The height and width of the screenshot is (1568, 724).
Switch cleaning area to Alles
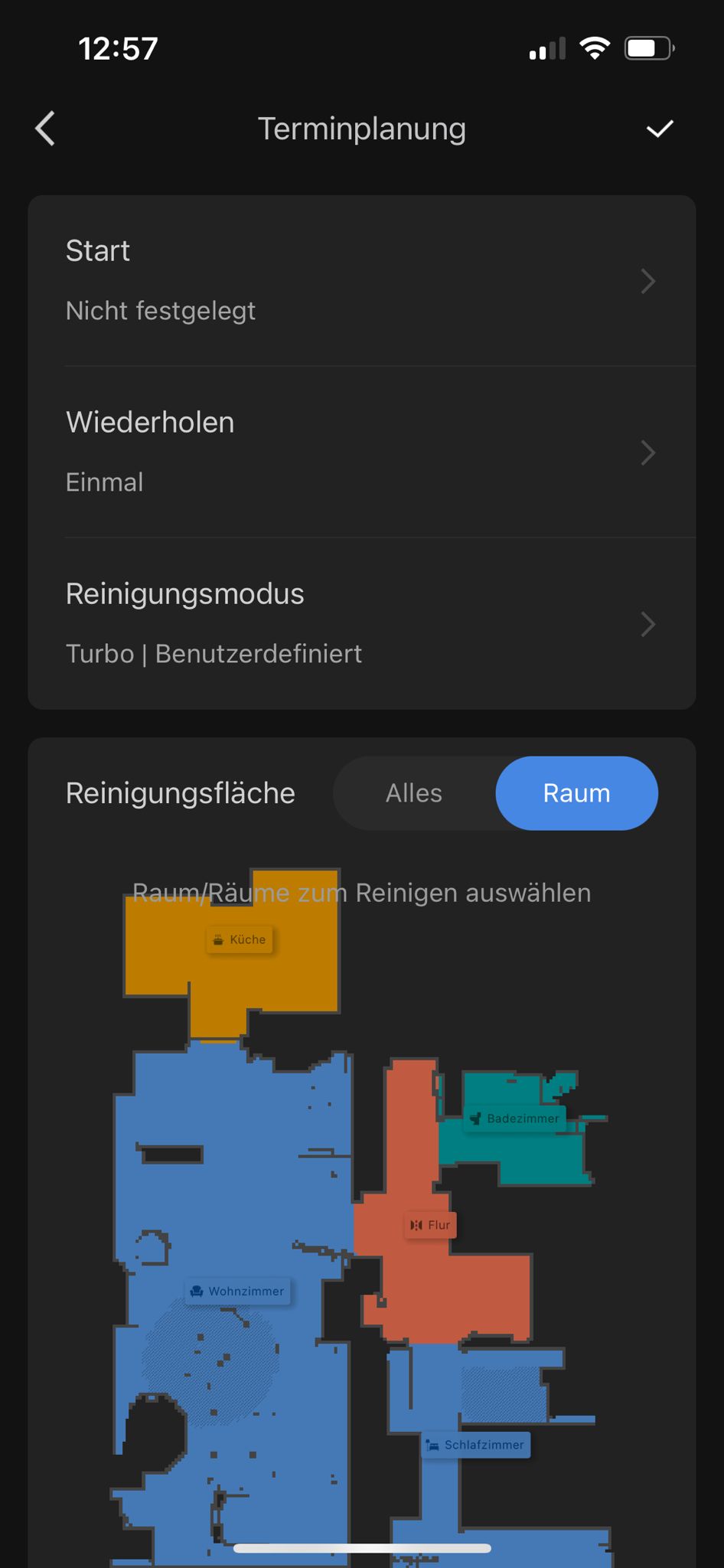click(x=414, y=793)
